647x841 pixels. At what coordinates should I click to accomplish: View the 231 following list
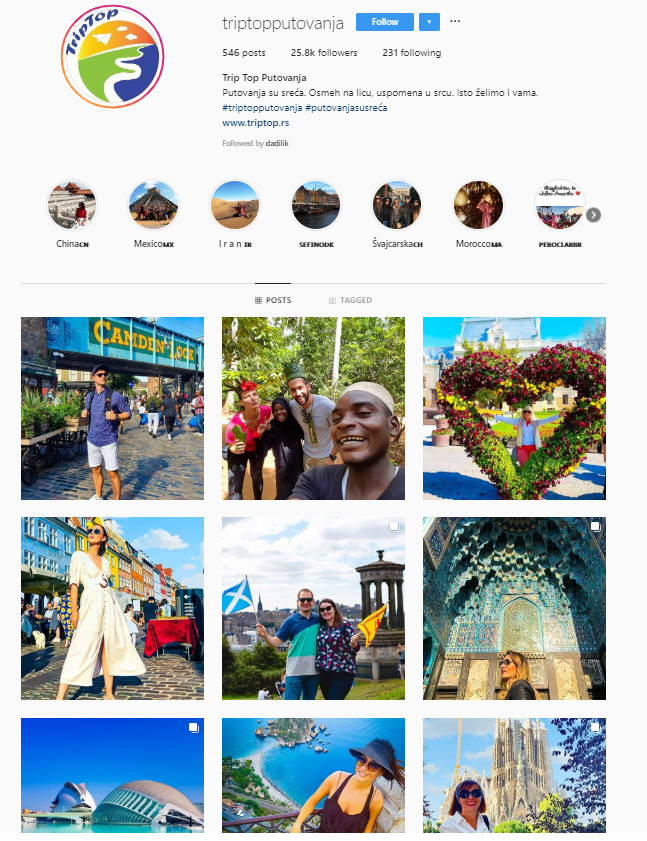(x=411, y=53)
